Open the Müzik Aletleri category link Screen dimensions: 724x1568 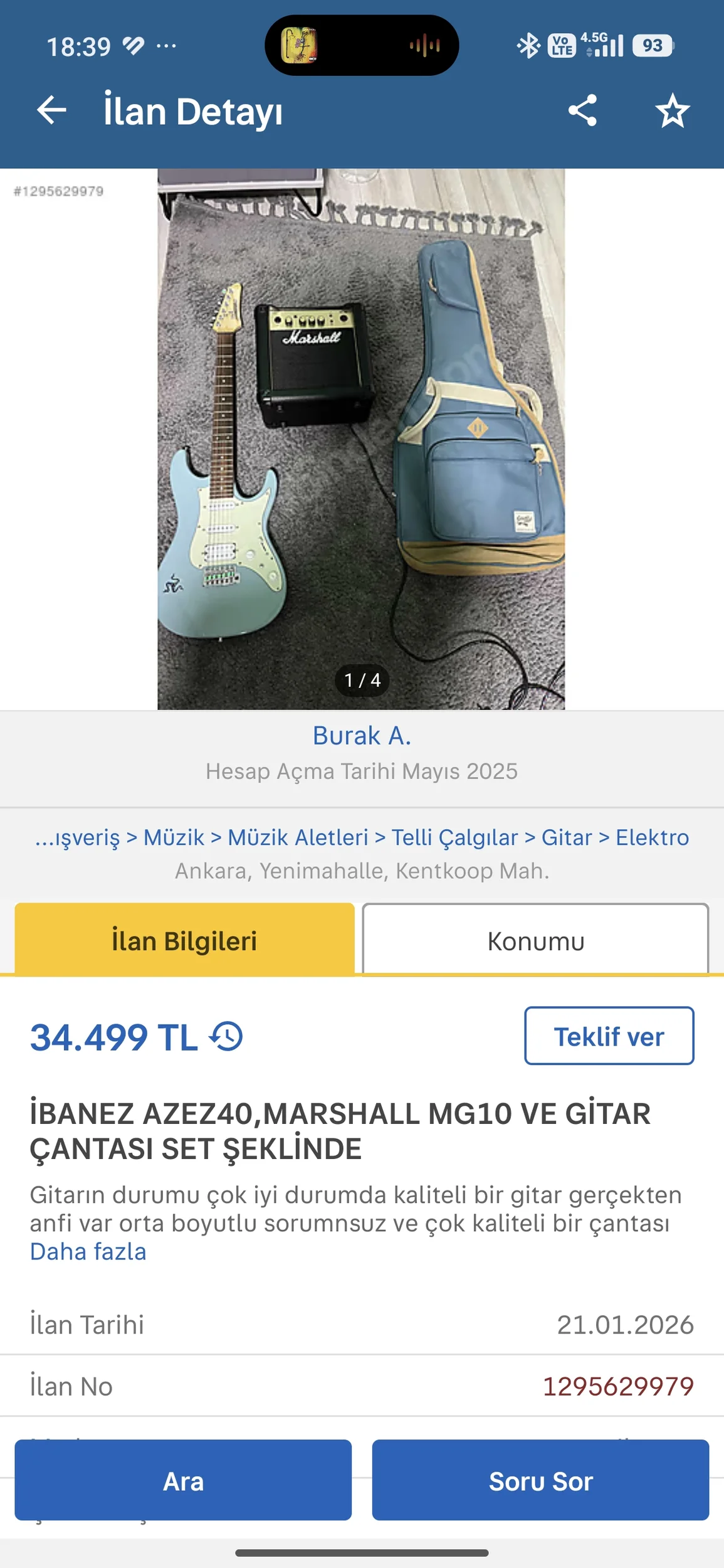pyautogui.click(x=298, y=837)
